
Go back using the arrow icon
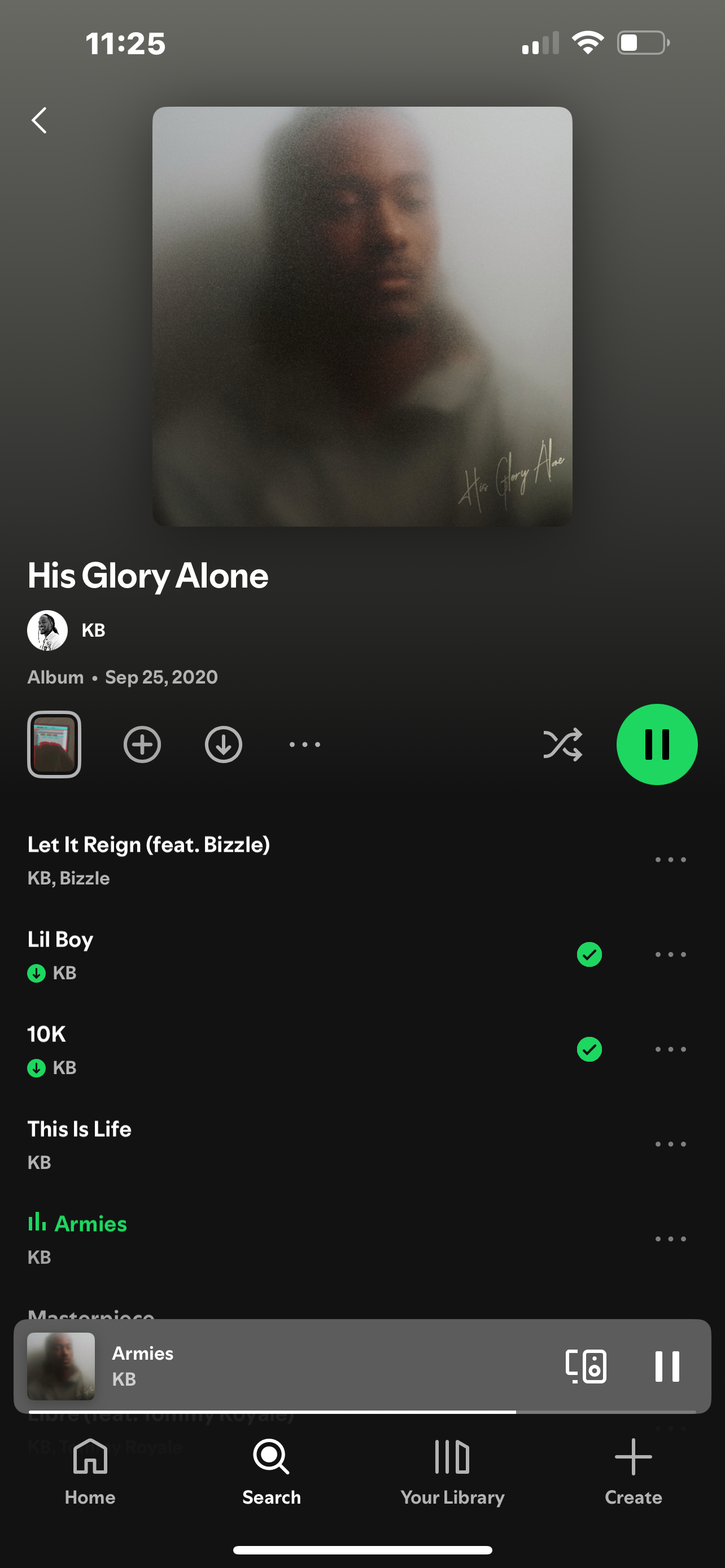pos(39,121)
